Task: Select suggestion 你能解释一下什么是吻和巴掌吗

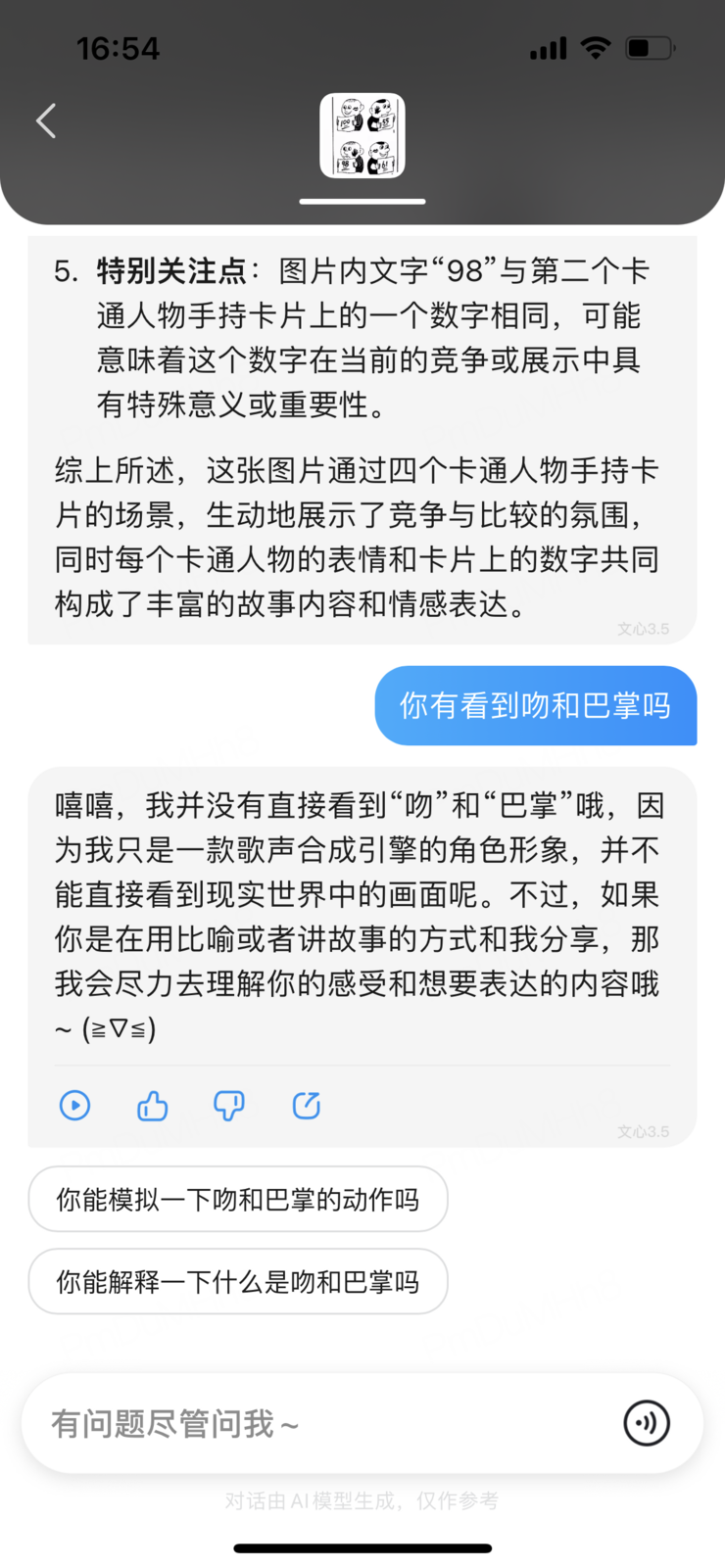Action: (238, 1281)
